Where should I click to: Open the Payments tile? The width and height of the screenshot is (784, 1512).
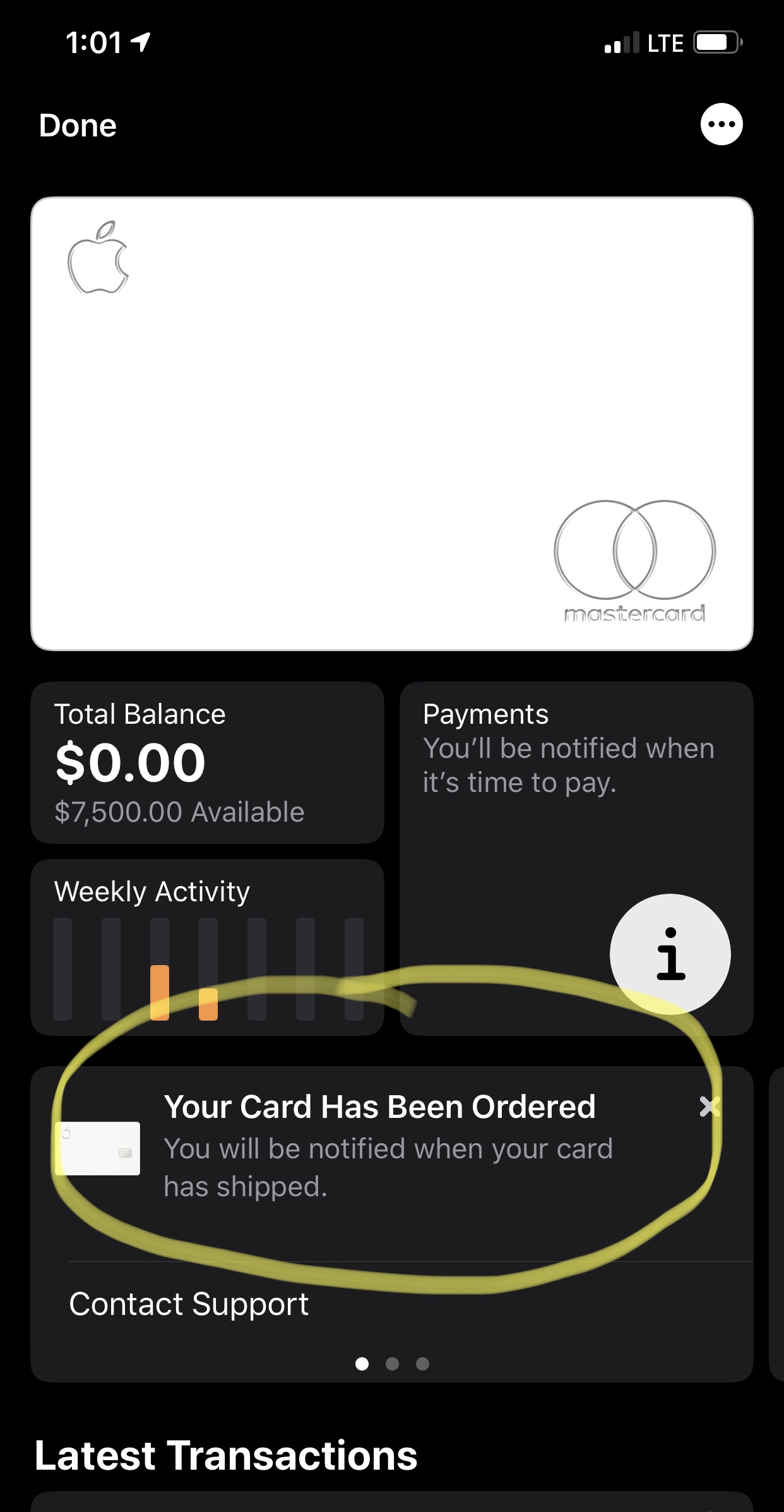[576, 858]
